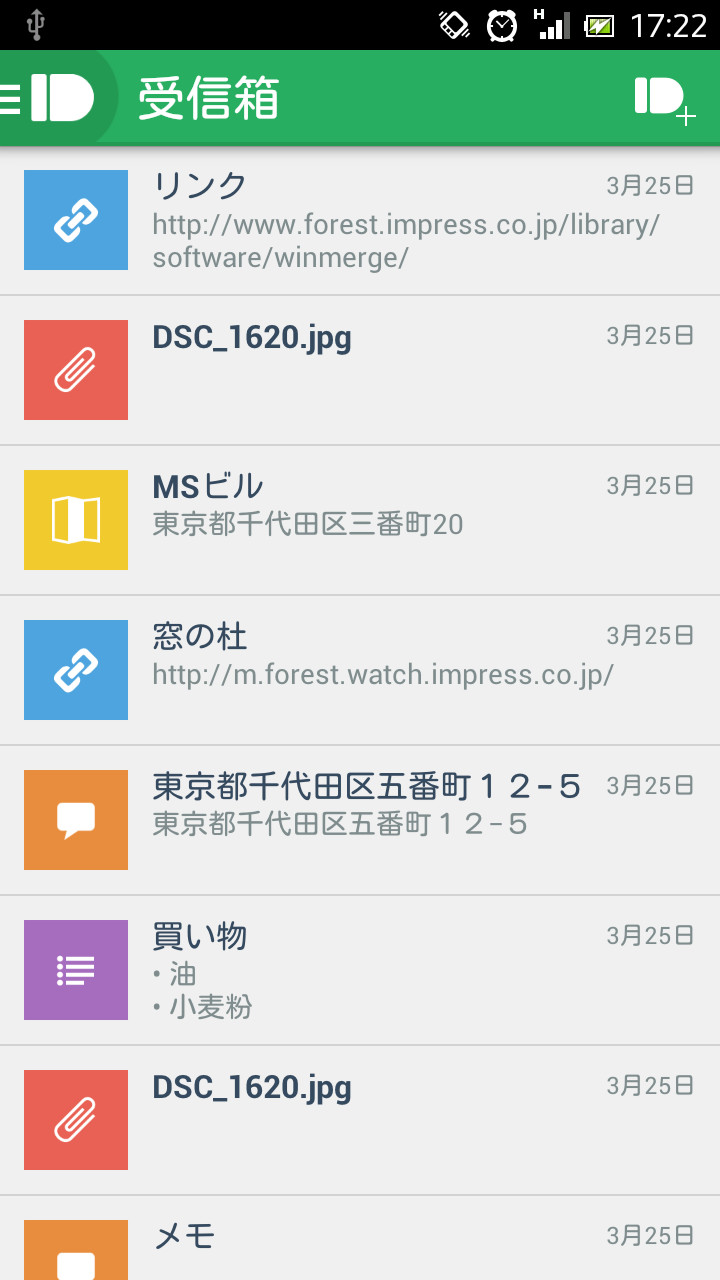The image size is (720, 1280).
Task: Open the navigation drawer via the Pushbullet logo
Action: coord(60,97)
